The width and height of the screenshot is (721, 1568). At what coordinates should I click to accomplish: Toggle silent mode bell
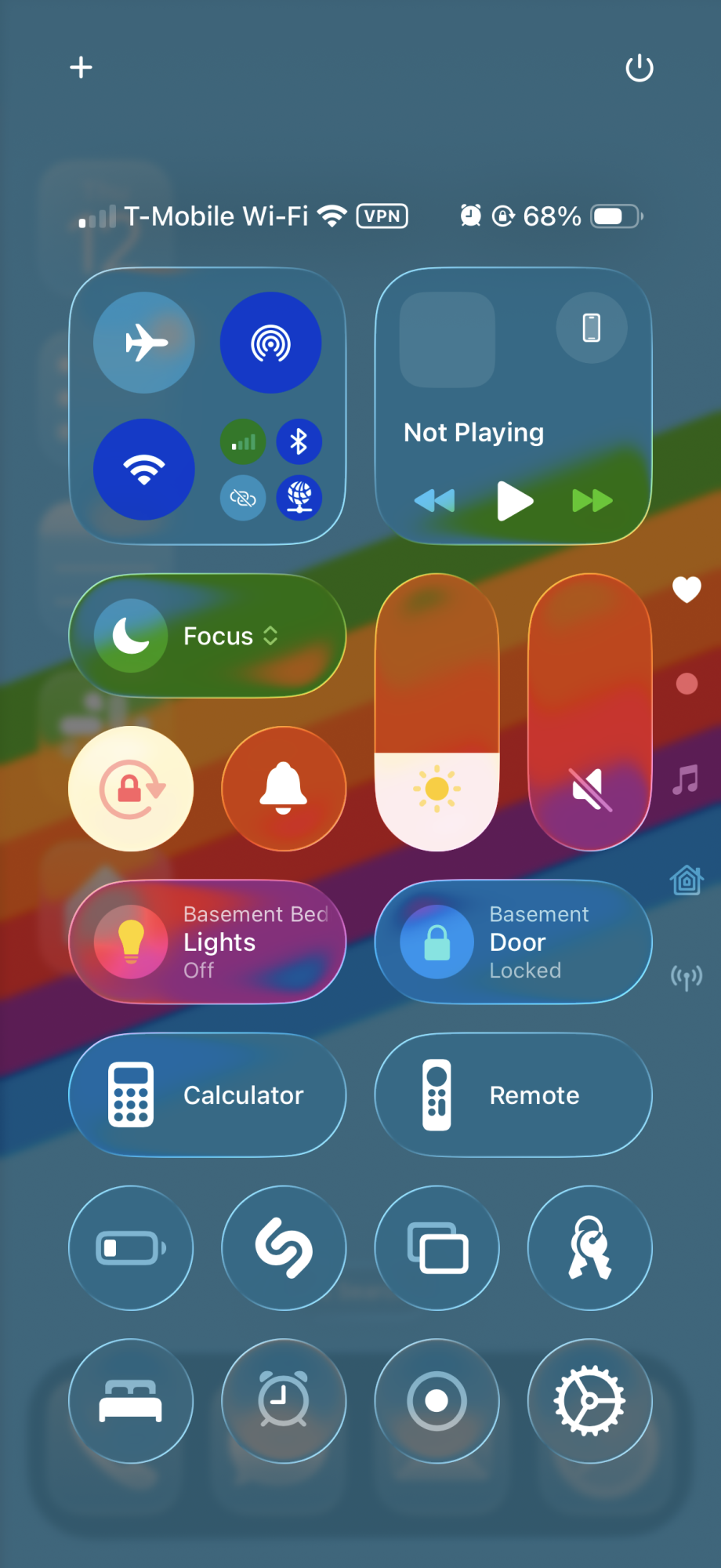tap(284, 789)
